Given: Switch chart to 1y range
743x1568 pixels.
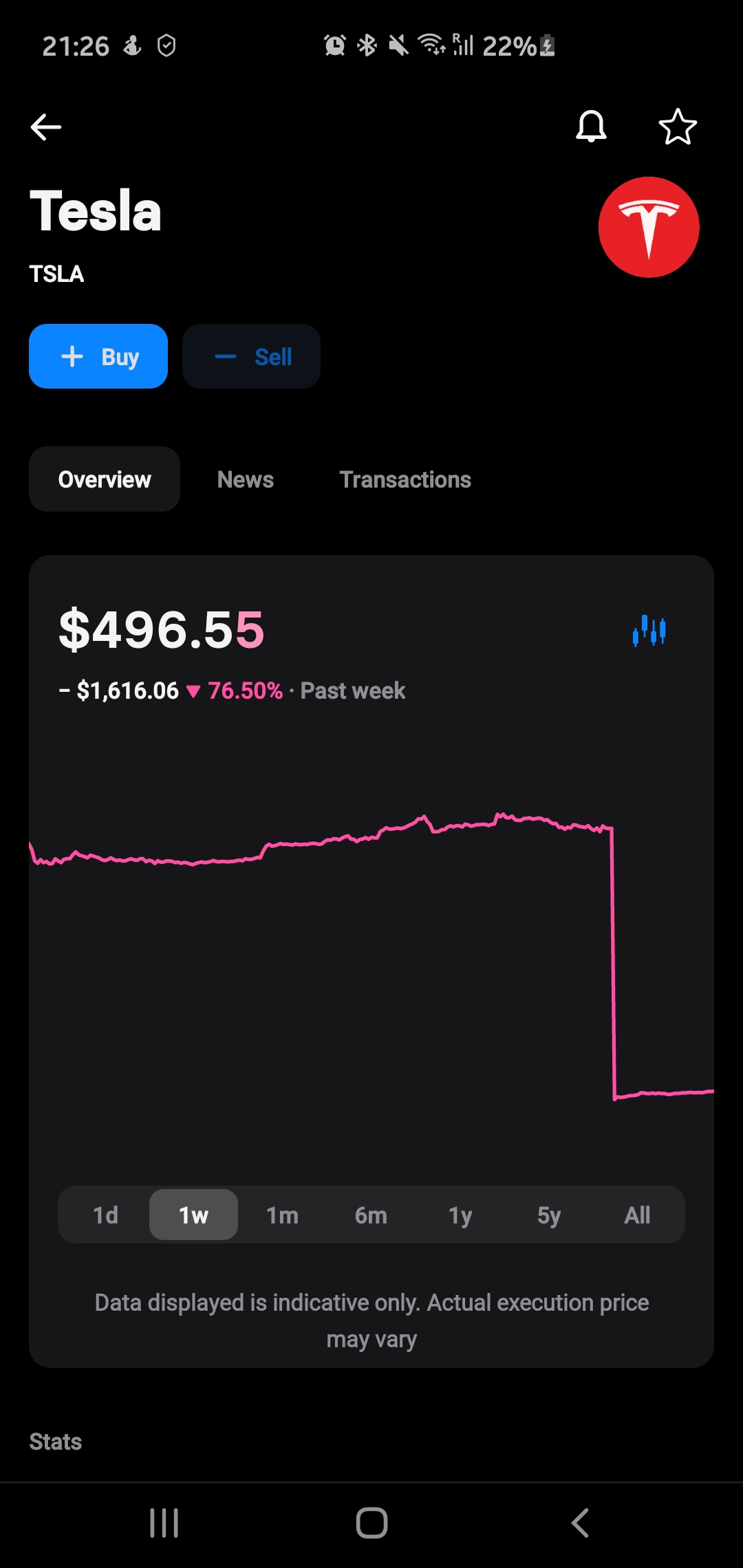Looking at the screenshot, I should pos(460,1215).
